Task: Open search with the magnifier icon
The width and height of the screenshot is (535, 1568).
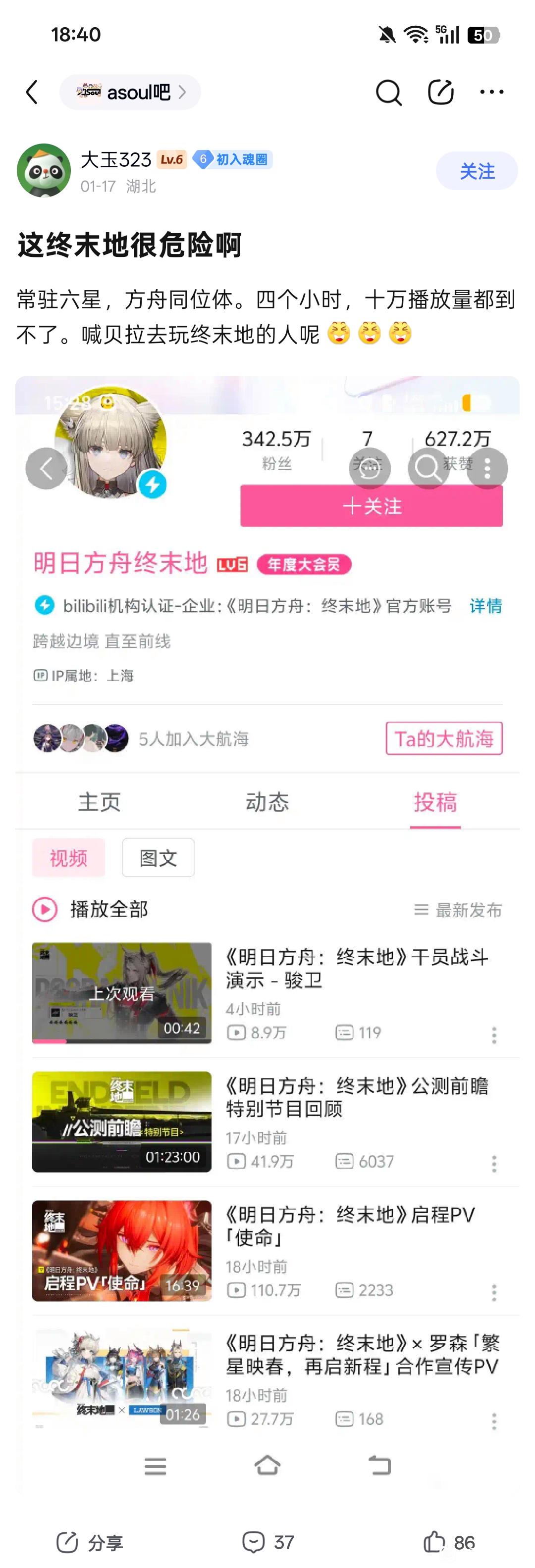Action: [x=388, y=93]
